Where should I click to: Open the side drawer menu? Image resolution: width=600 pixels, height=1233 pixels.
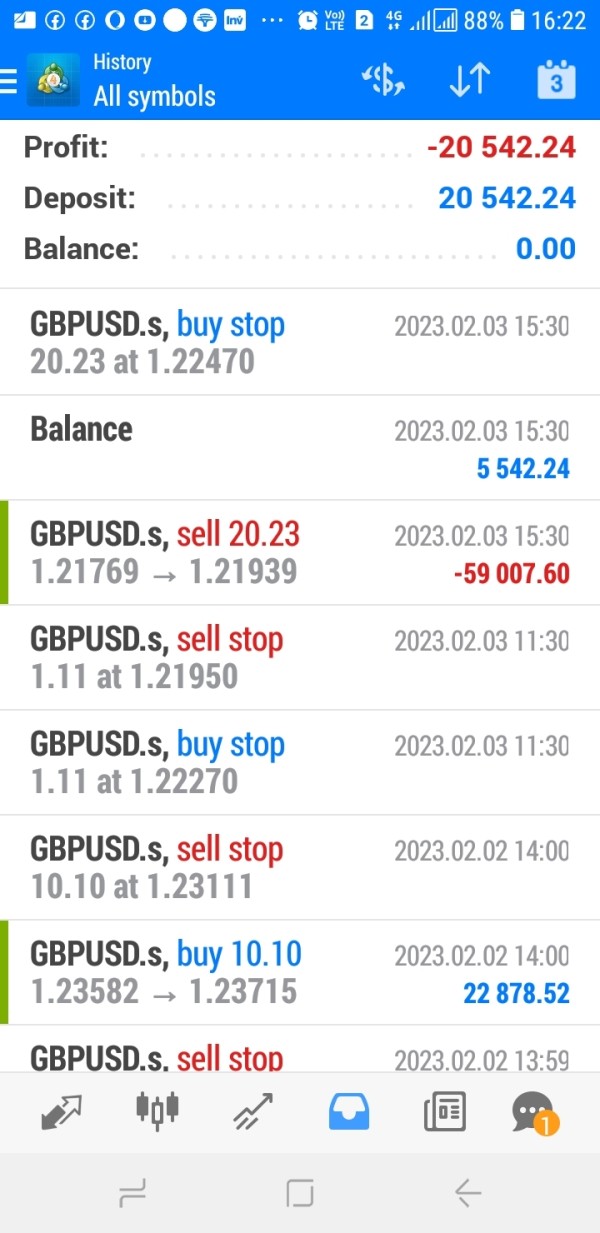[10, 81]
